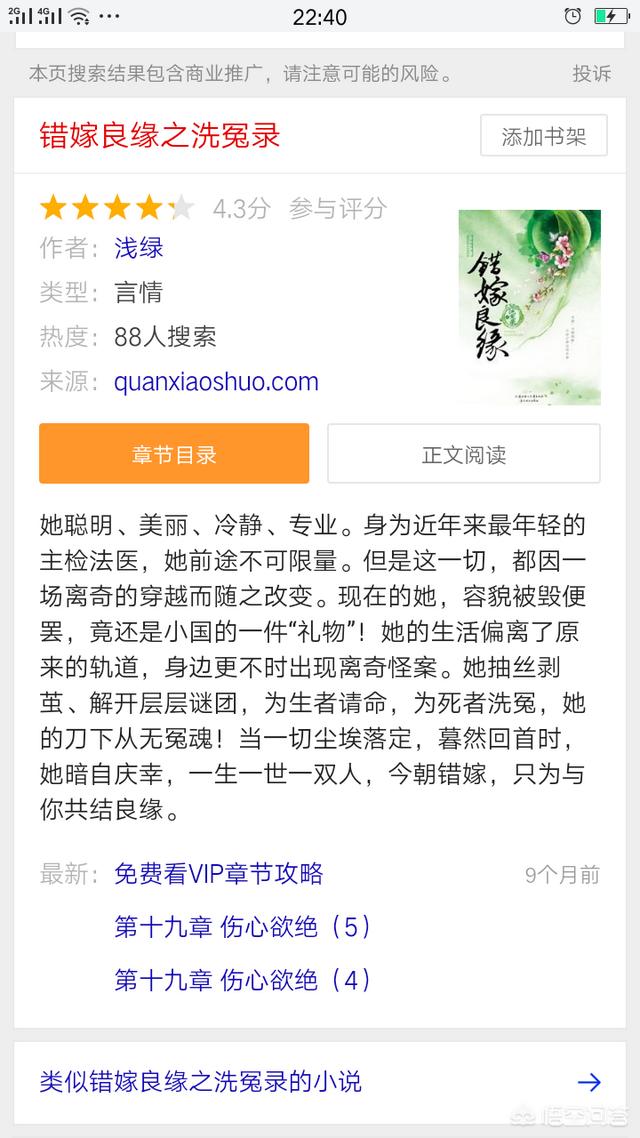The height and width of the screenshot is (1138, 640).
Task: Open chapter 第十九章 伤心欲绝（5）
Action: pos(243,927)
